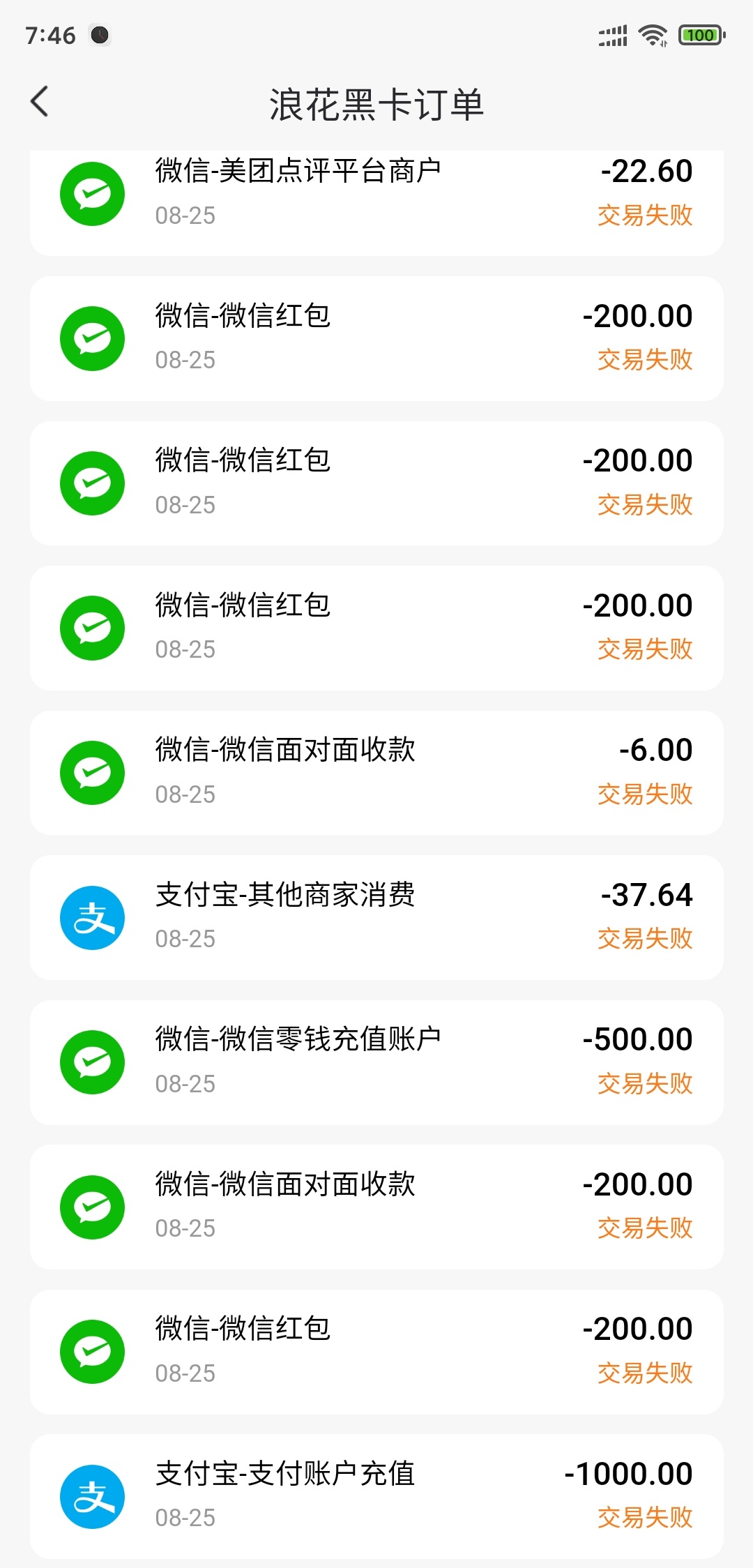Screen dimensions: 753x1568
Task: Open the 微信-微信面对面收款 -6.00 order
Action: [376, 773]
